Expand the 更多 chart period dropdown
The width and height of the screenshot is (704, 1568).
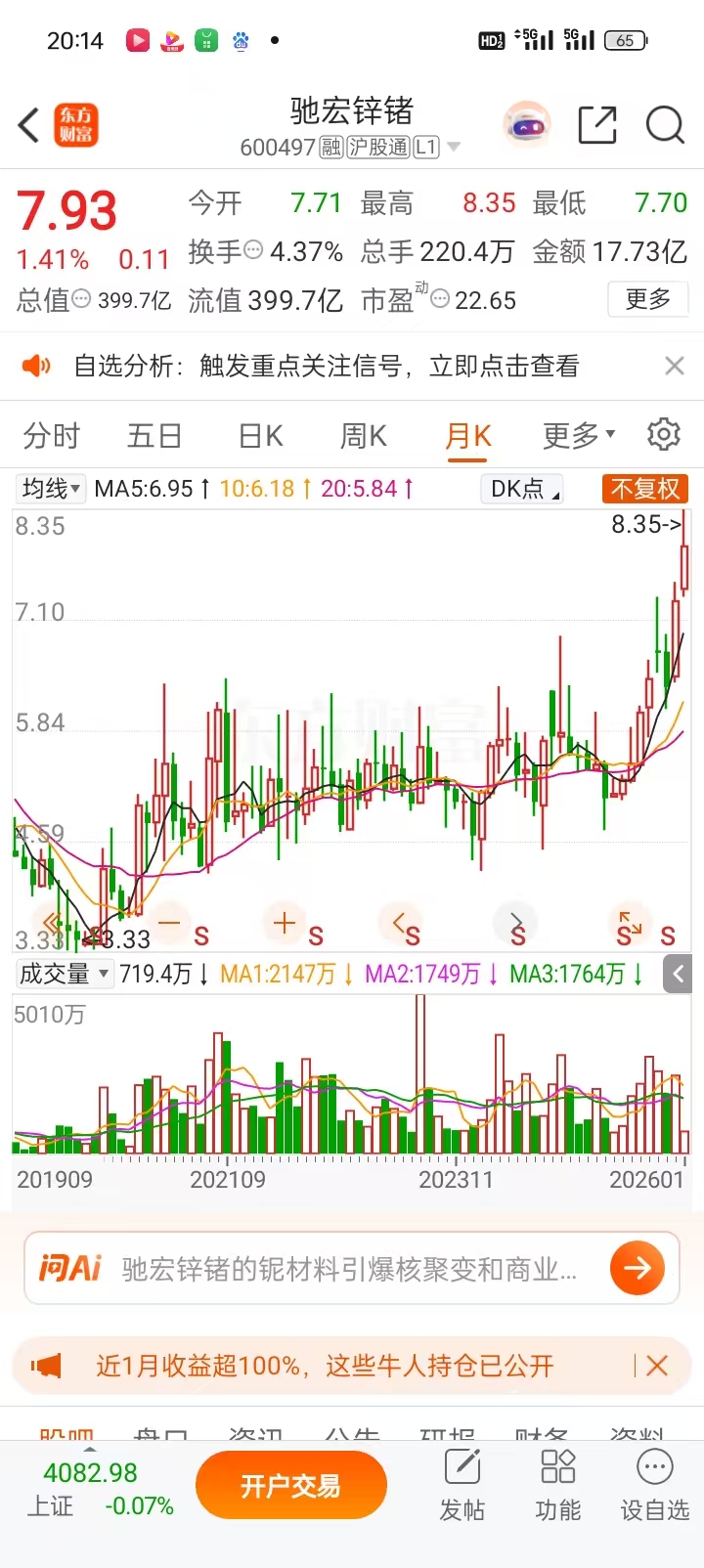tap(578, 436)
